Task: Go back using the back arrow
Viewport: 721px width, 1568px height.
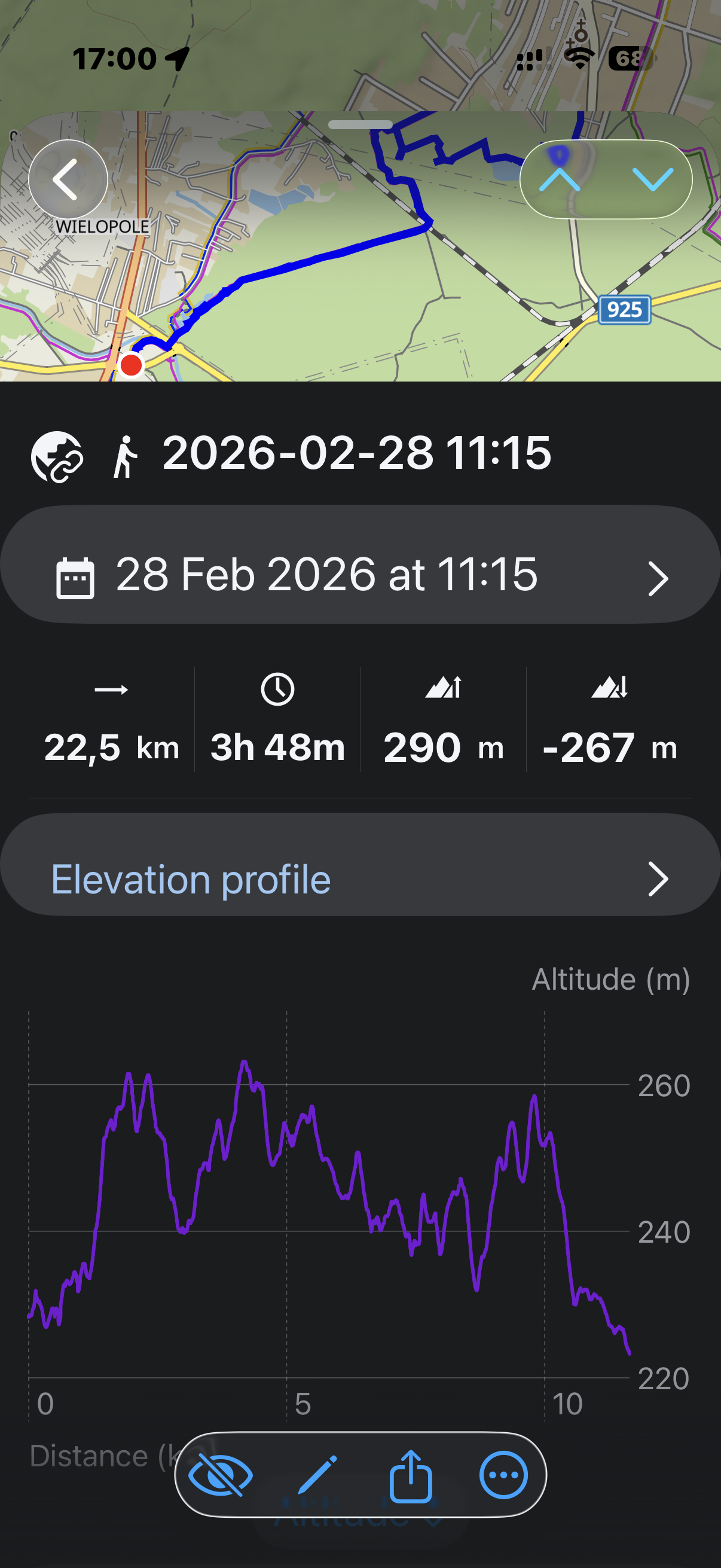Action: [x=68, y=179]
